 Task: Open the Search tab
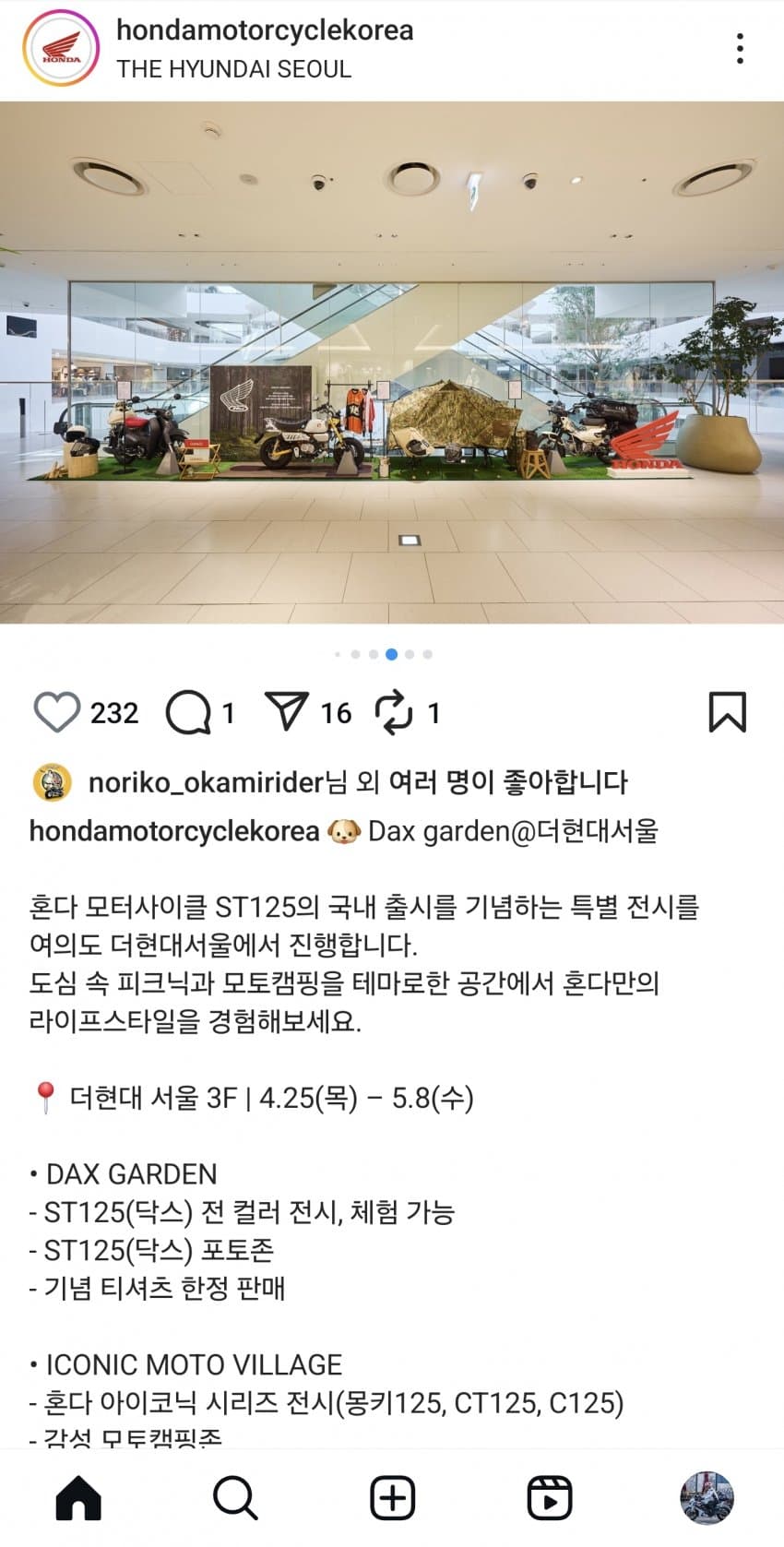click(x=235, y=1497)
